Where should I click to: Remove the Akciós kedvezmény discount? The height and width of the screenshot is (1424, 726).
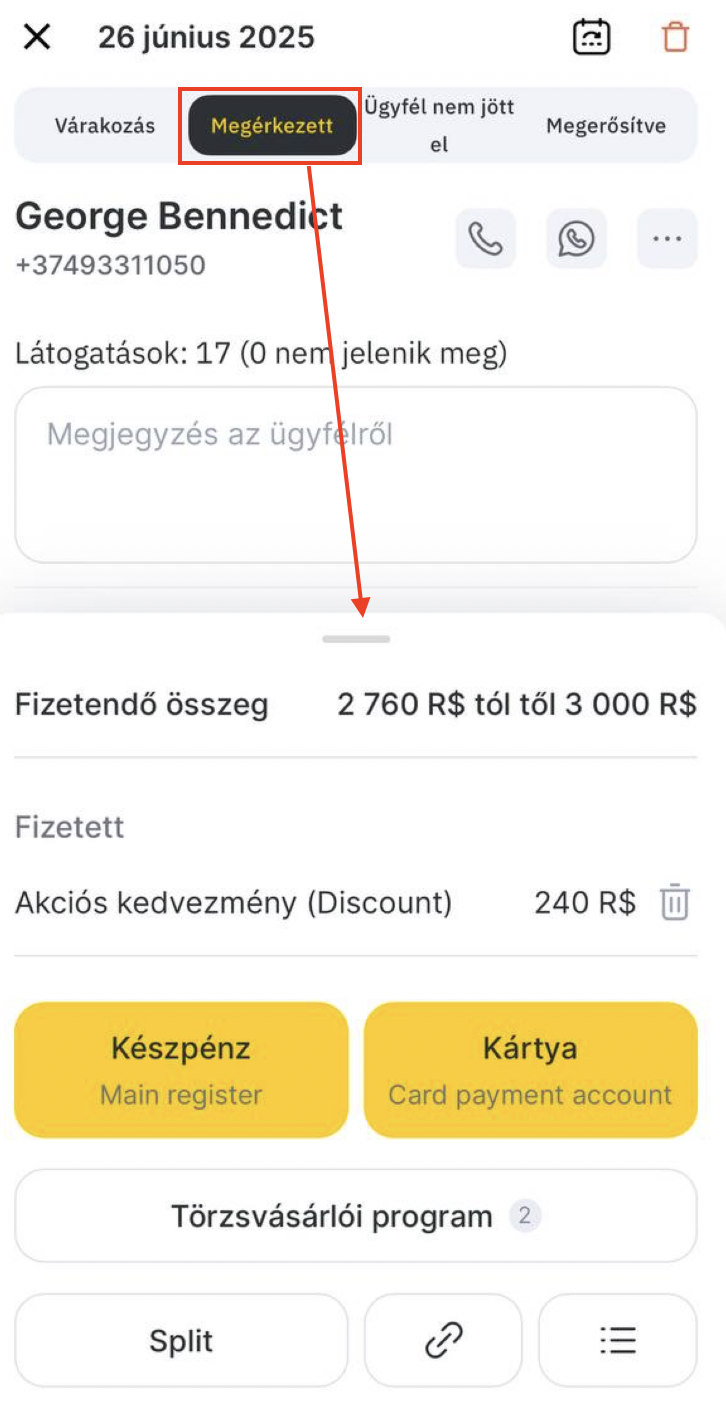tap(675, 902)
